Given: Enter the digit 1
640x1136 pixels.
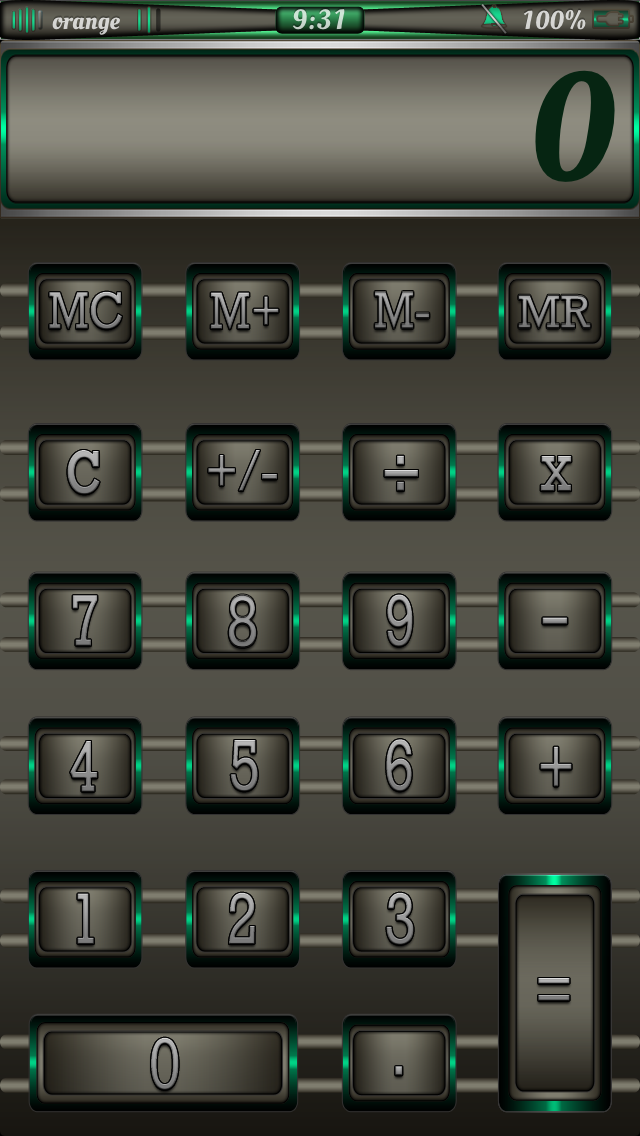Looking at the screenshot, I should click(85, 919).
